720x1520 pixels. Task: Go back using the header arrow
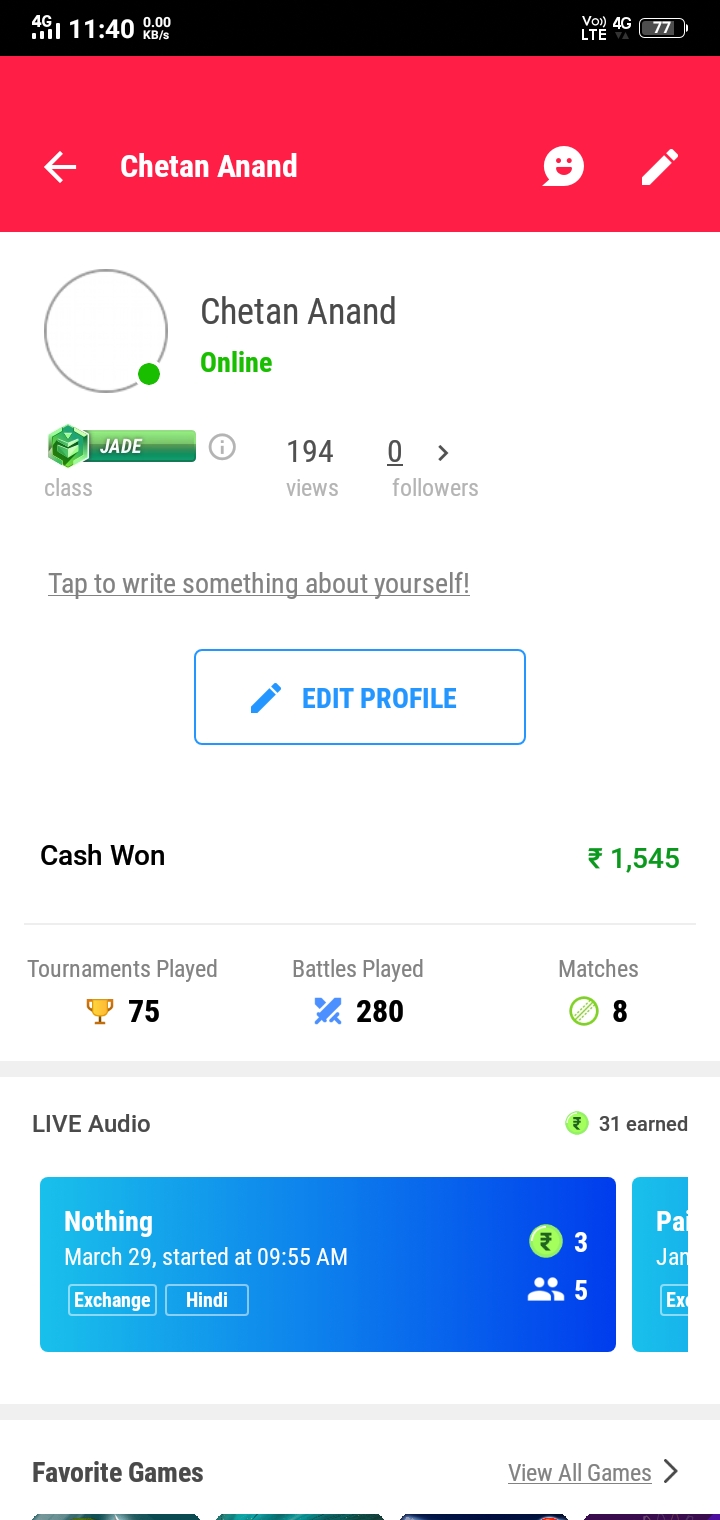[61, 167]
